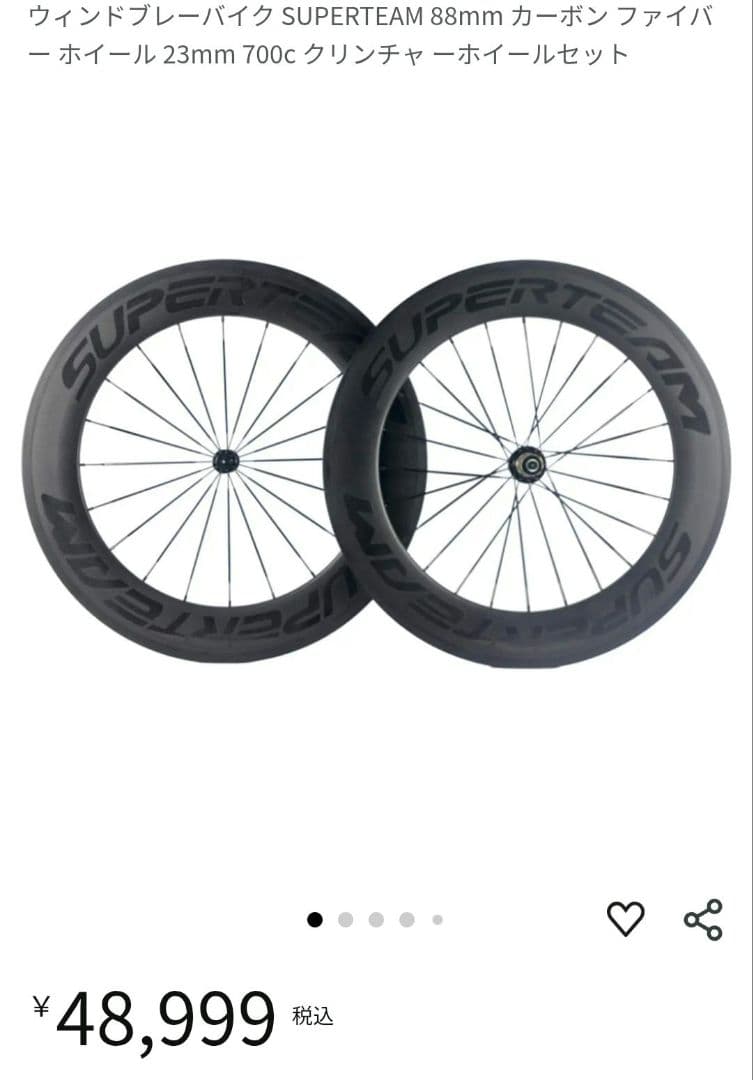The image size is (753, 1080).
Task: Add the wheelset to favorites with the heart
Action: (626, 918)
